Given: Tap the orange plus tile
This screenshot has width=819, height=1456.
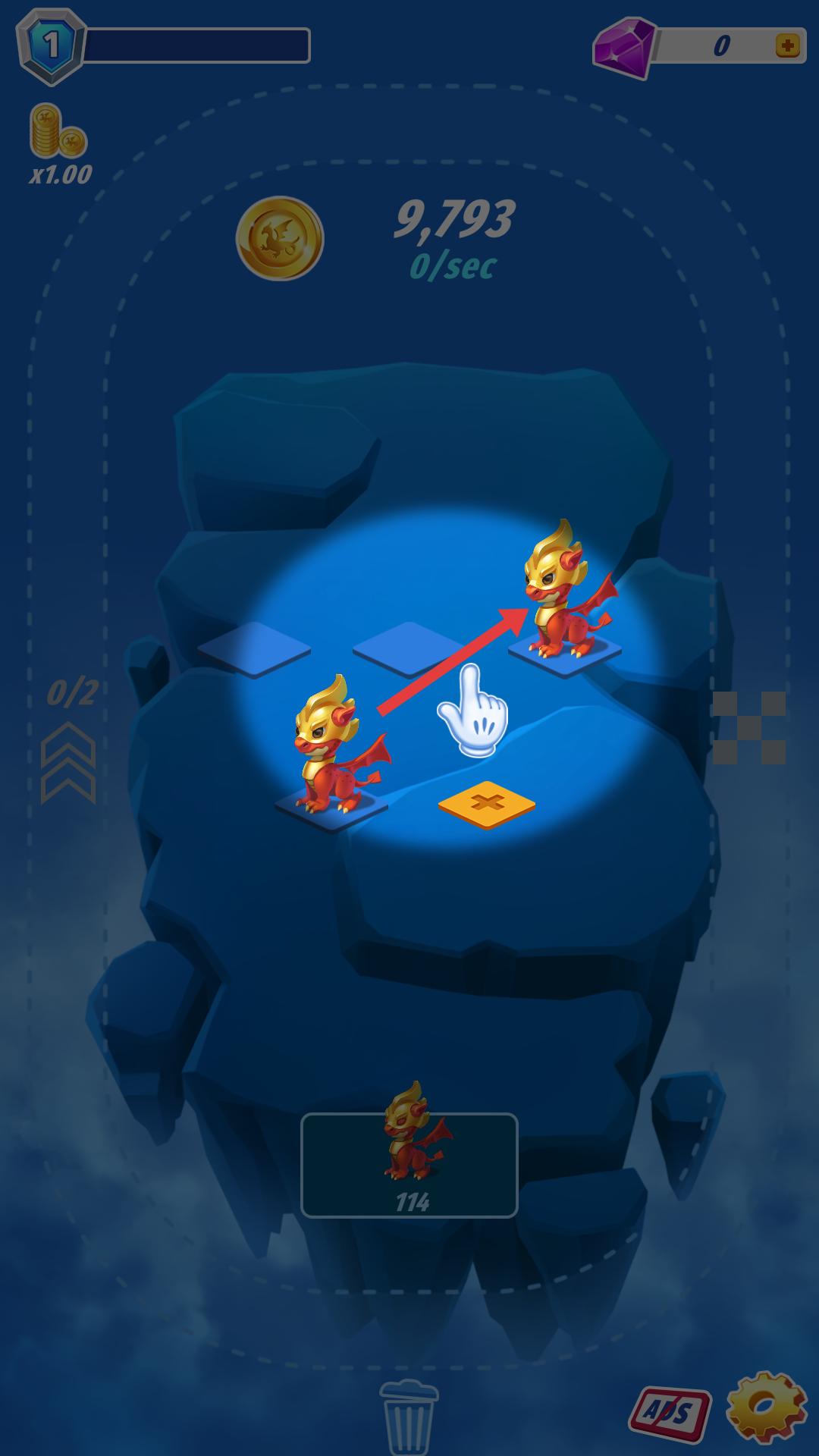Looking at the screenshot, I should 486,804.
